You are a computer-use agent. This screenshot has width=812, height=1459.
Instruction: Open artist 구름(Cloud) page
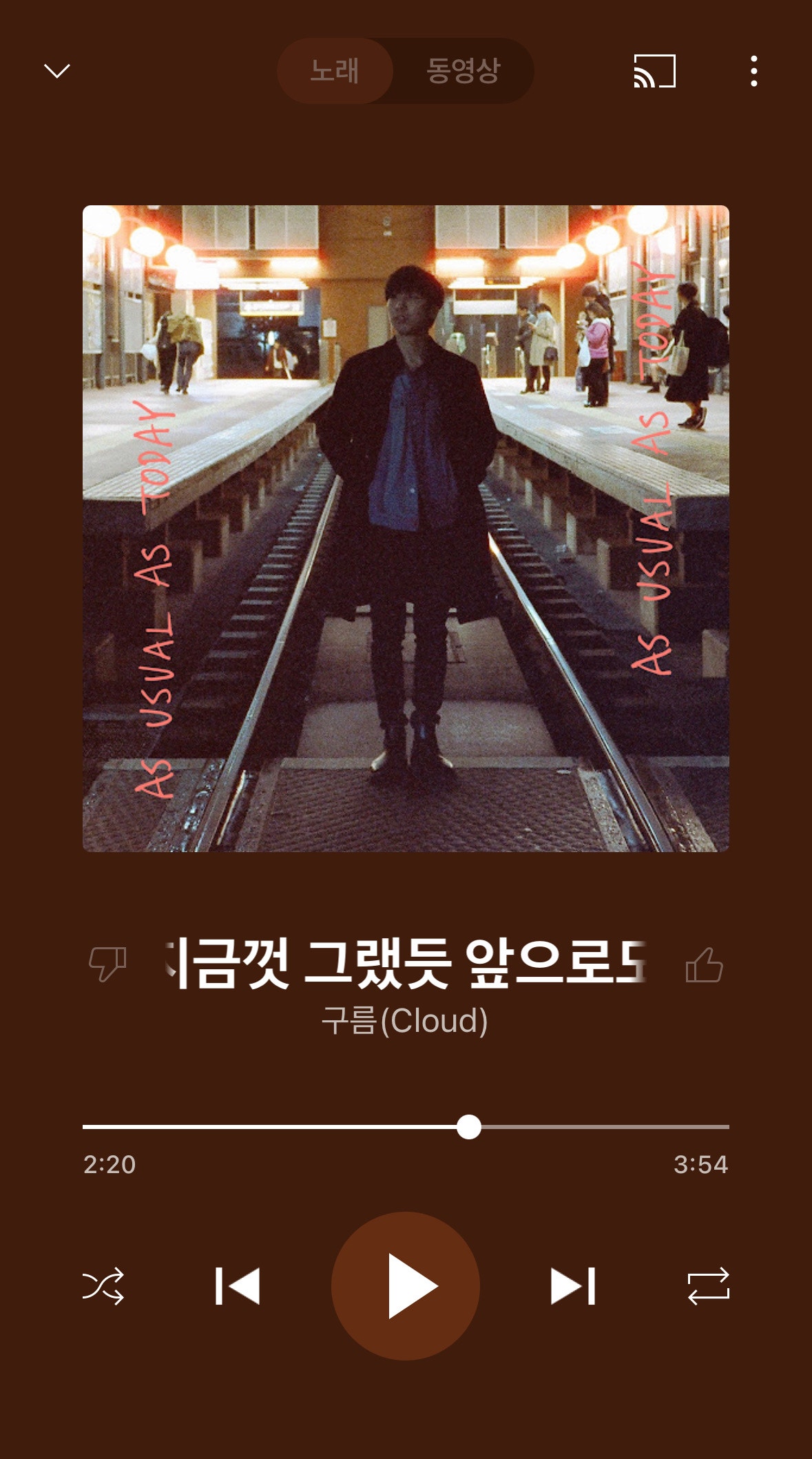click(405, 1021)
